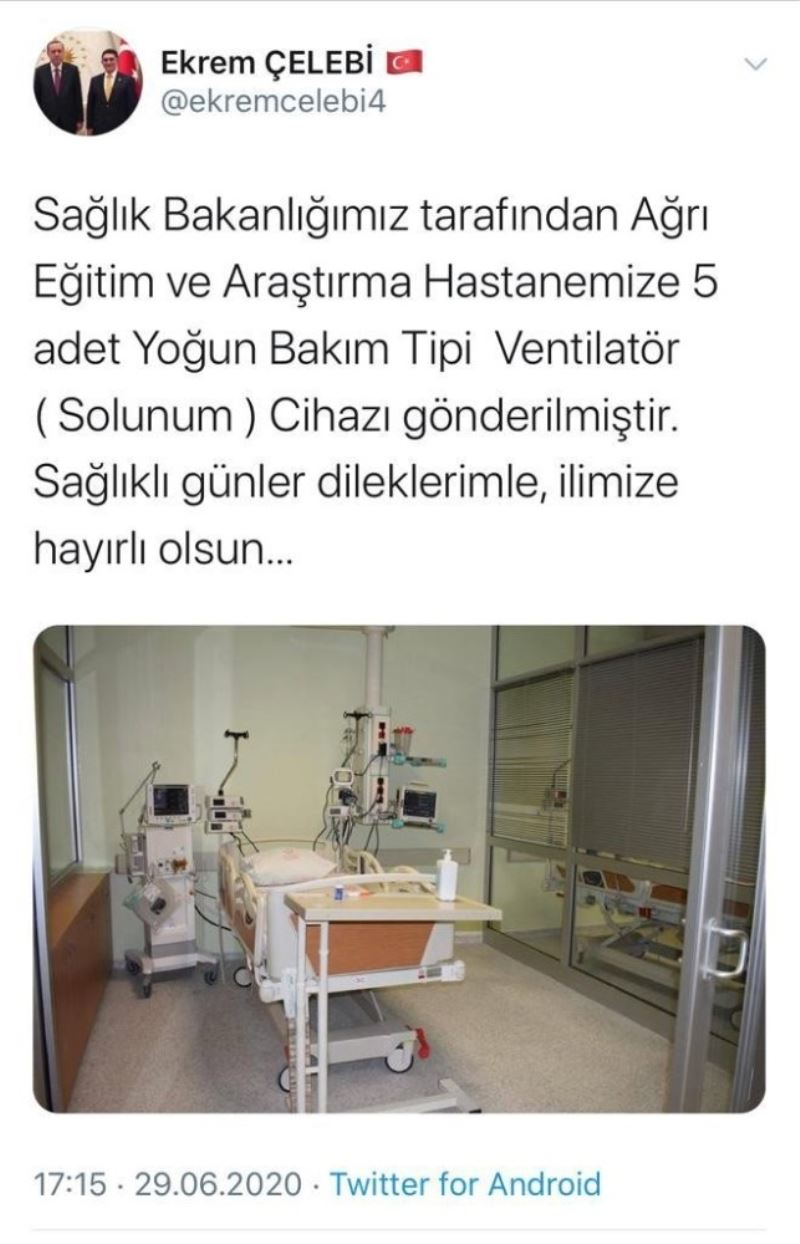This screenshot has width=800, height=1244.
Task: Open the Twitter for Android link
Action: (x=466, y=1186)
